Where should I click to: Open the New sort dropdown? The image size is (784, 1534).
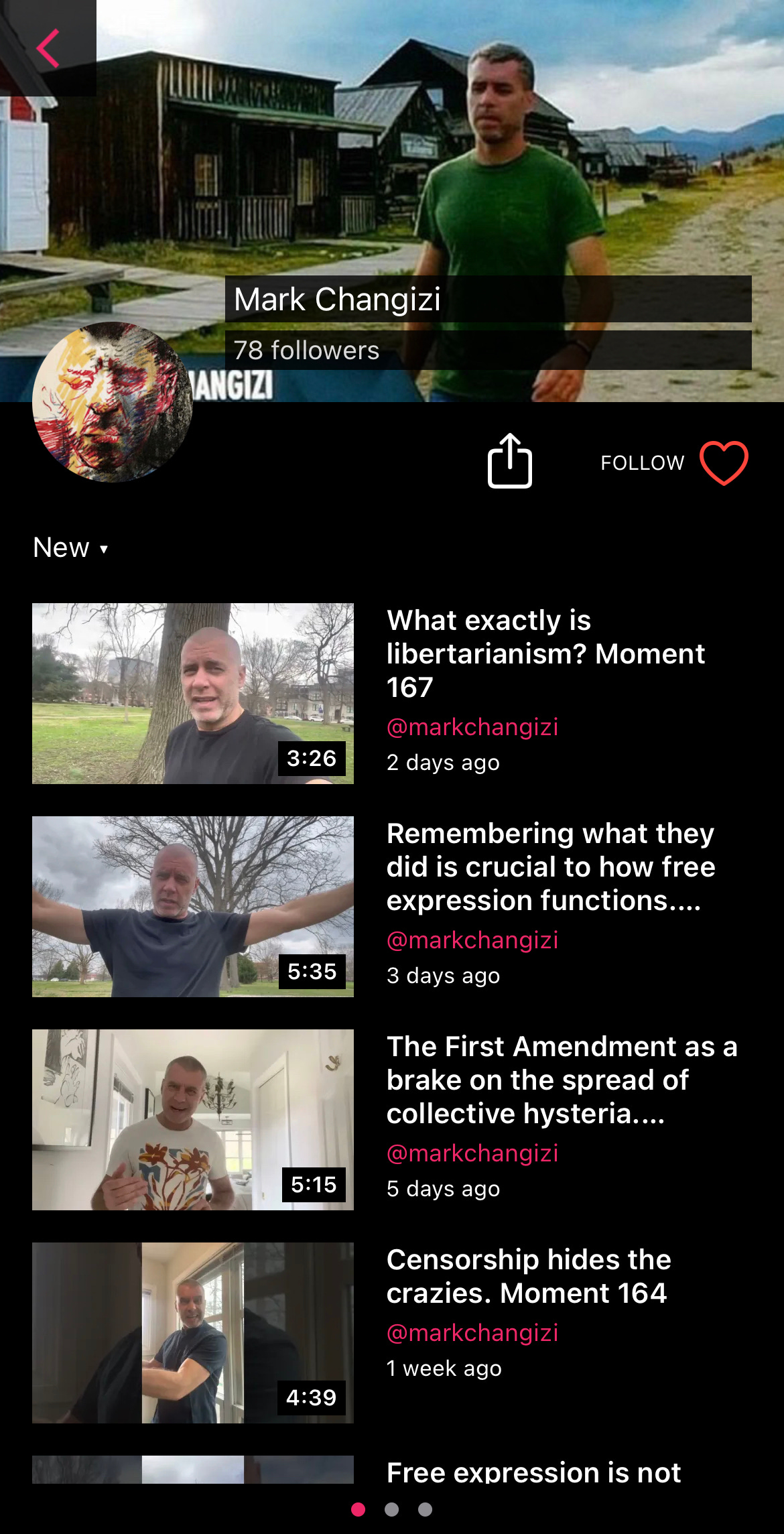tap(70, 548)
